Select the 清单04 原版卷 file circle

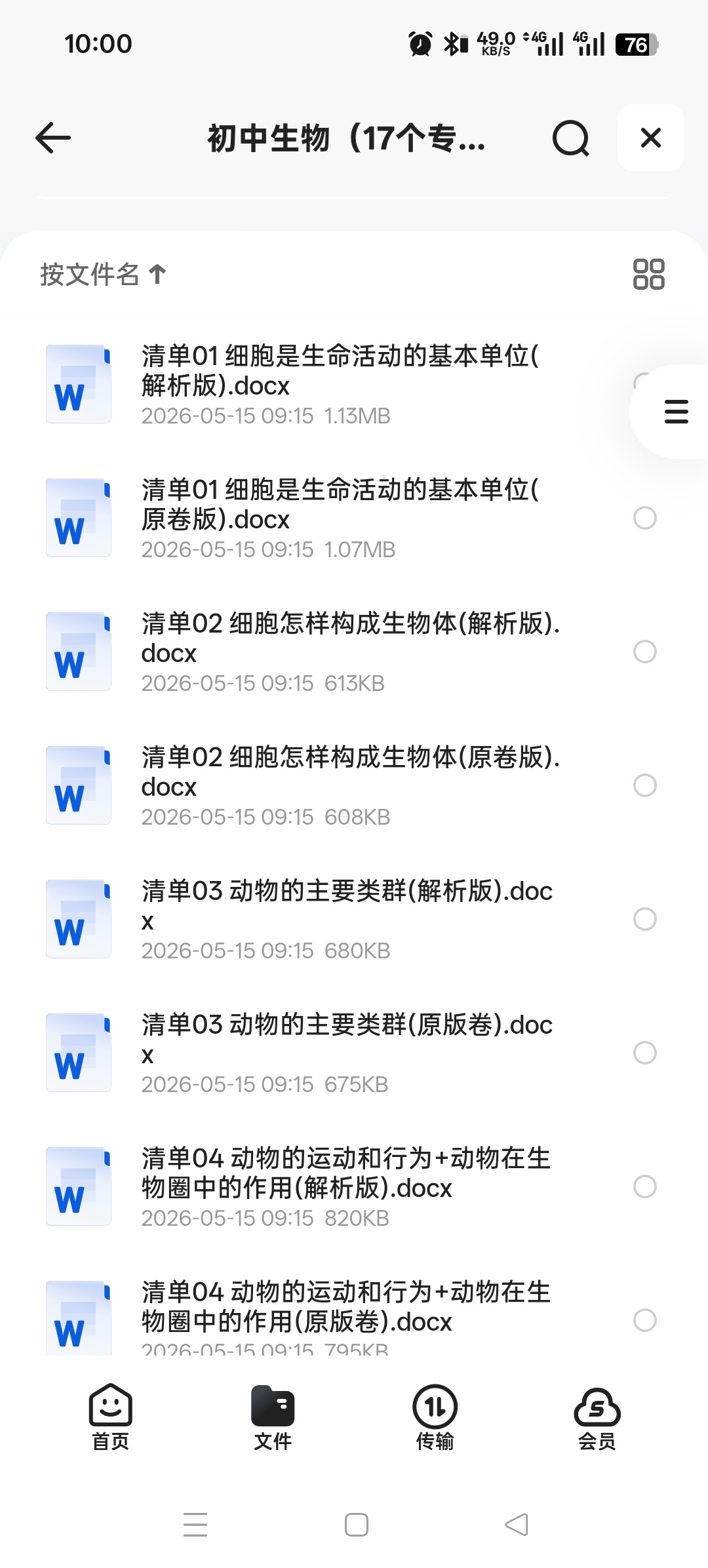pos(644,1320)
